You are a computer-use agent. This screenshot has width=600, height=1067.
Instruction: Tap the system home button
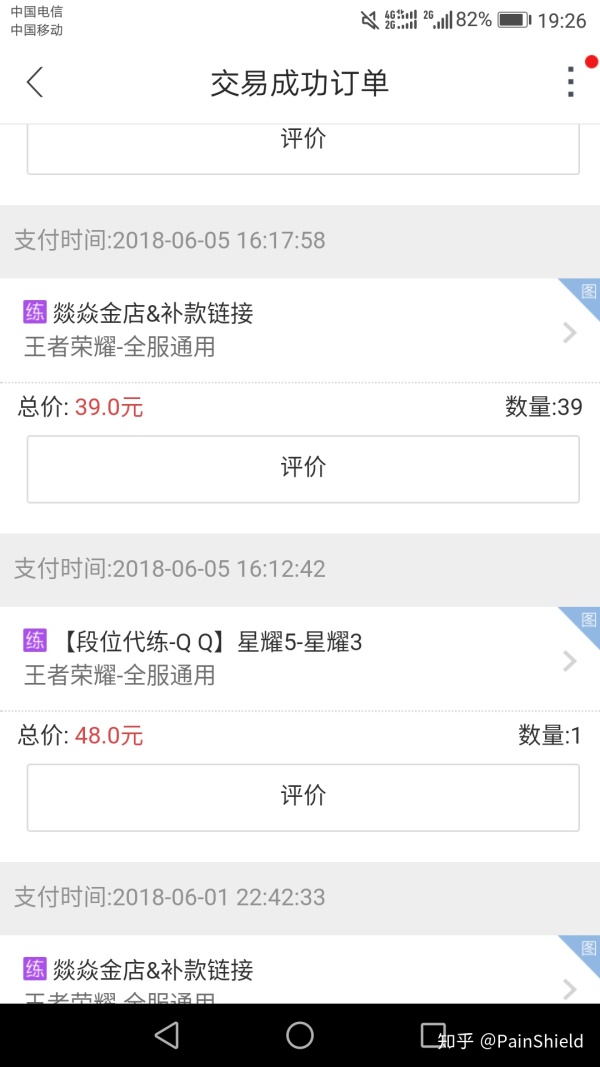point(300,1035)
